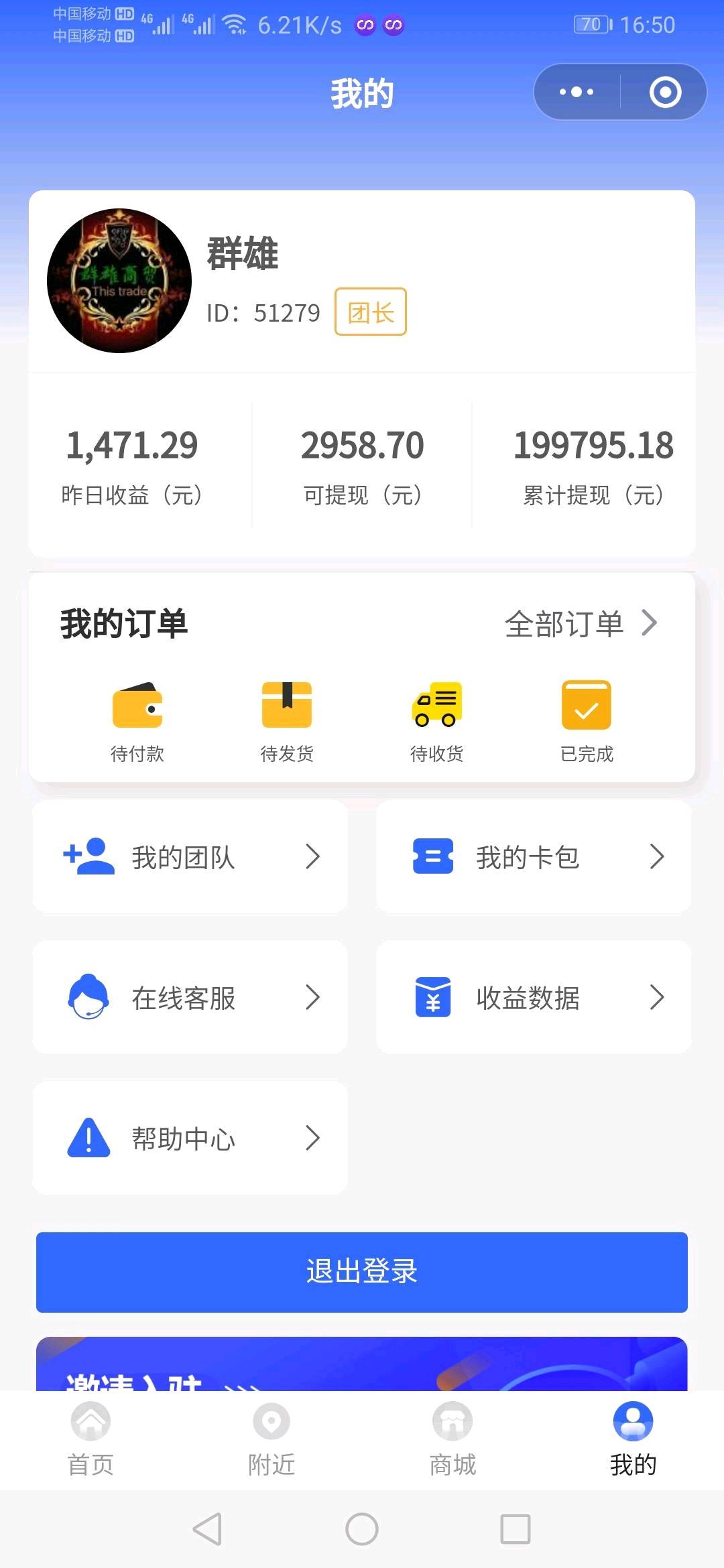
Task: Tap the system home button
Action: [362, 1529]
